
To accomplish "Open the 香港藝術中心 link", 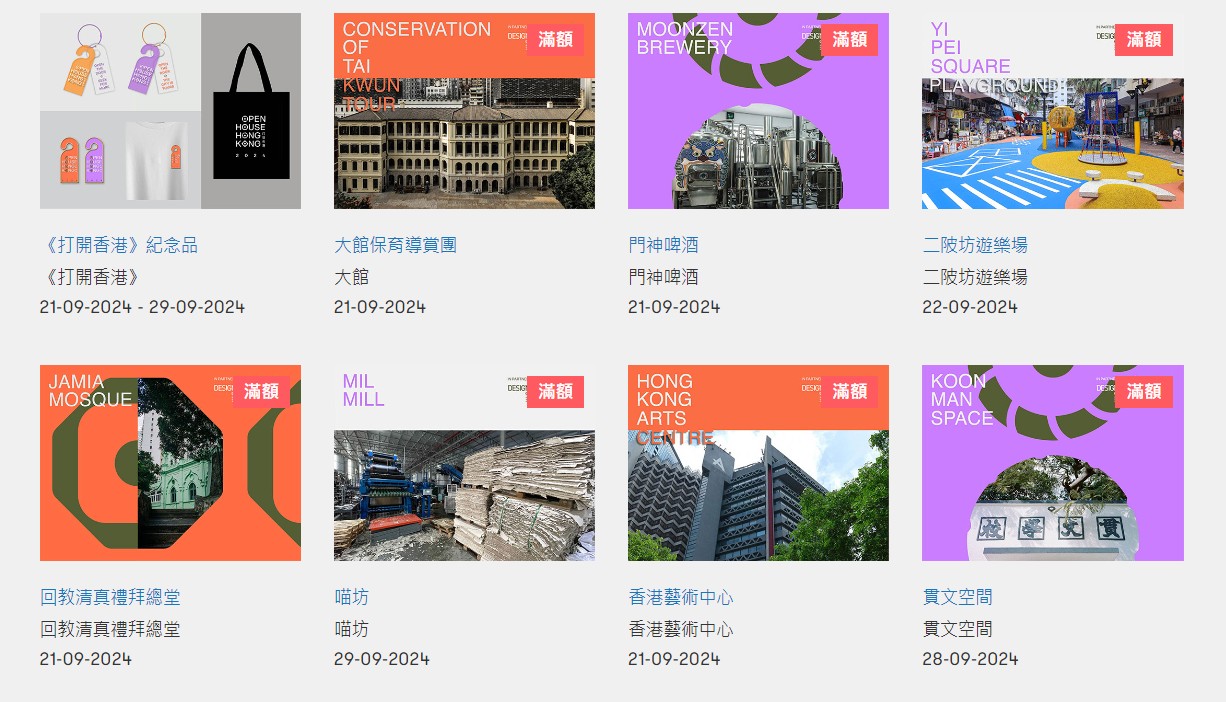I will click(x=681, y=597).
